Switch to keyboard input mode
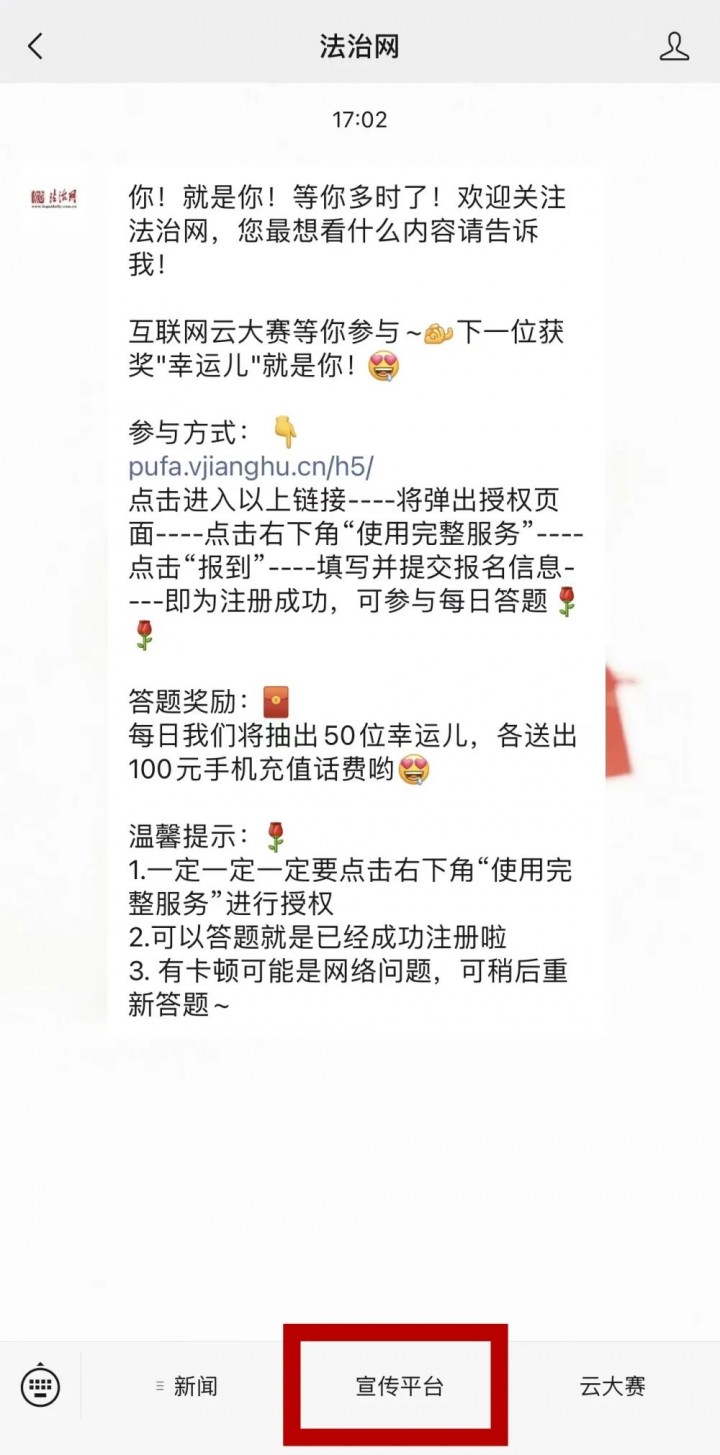720x1455 pixels. point(40,1386)
